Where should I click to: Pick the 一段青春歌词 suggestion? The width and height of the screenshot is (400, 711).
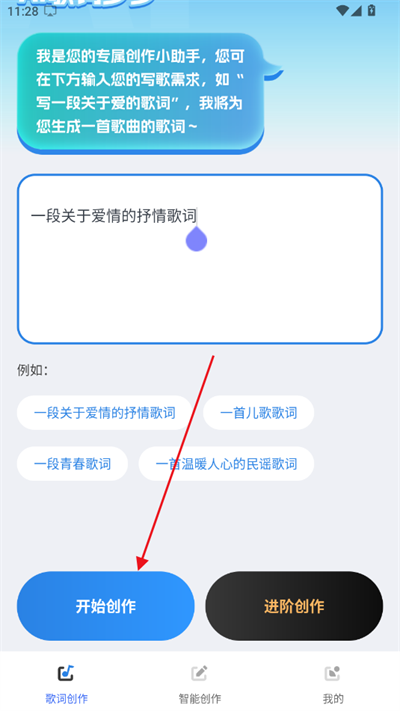72,464
